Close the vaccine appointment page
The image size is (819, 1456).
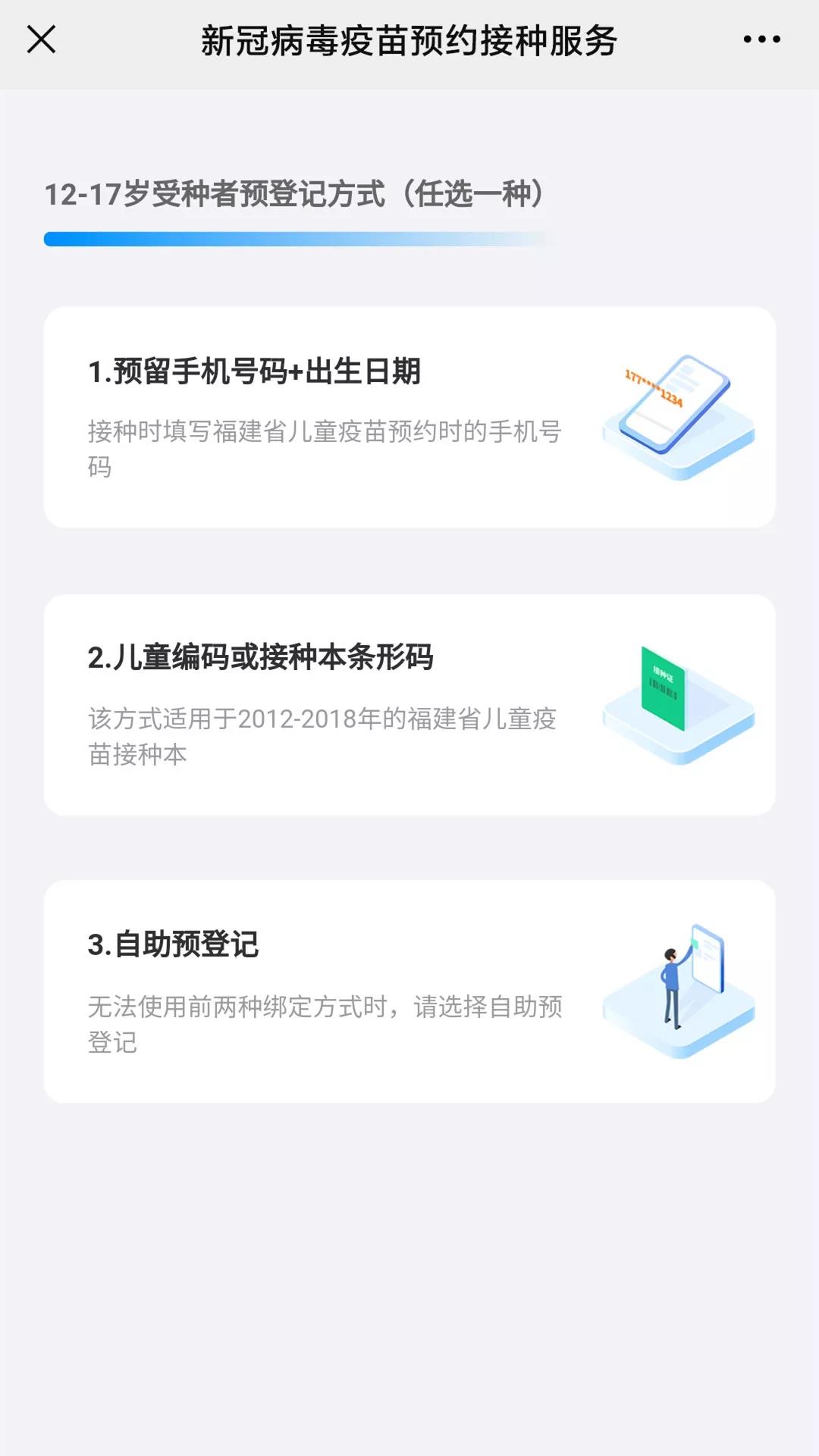(42, 39)
